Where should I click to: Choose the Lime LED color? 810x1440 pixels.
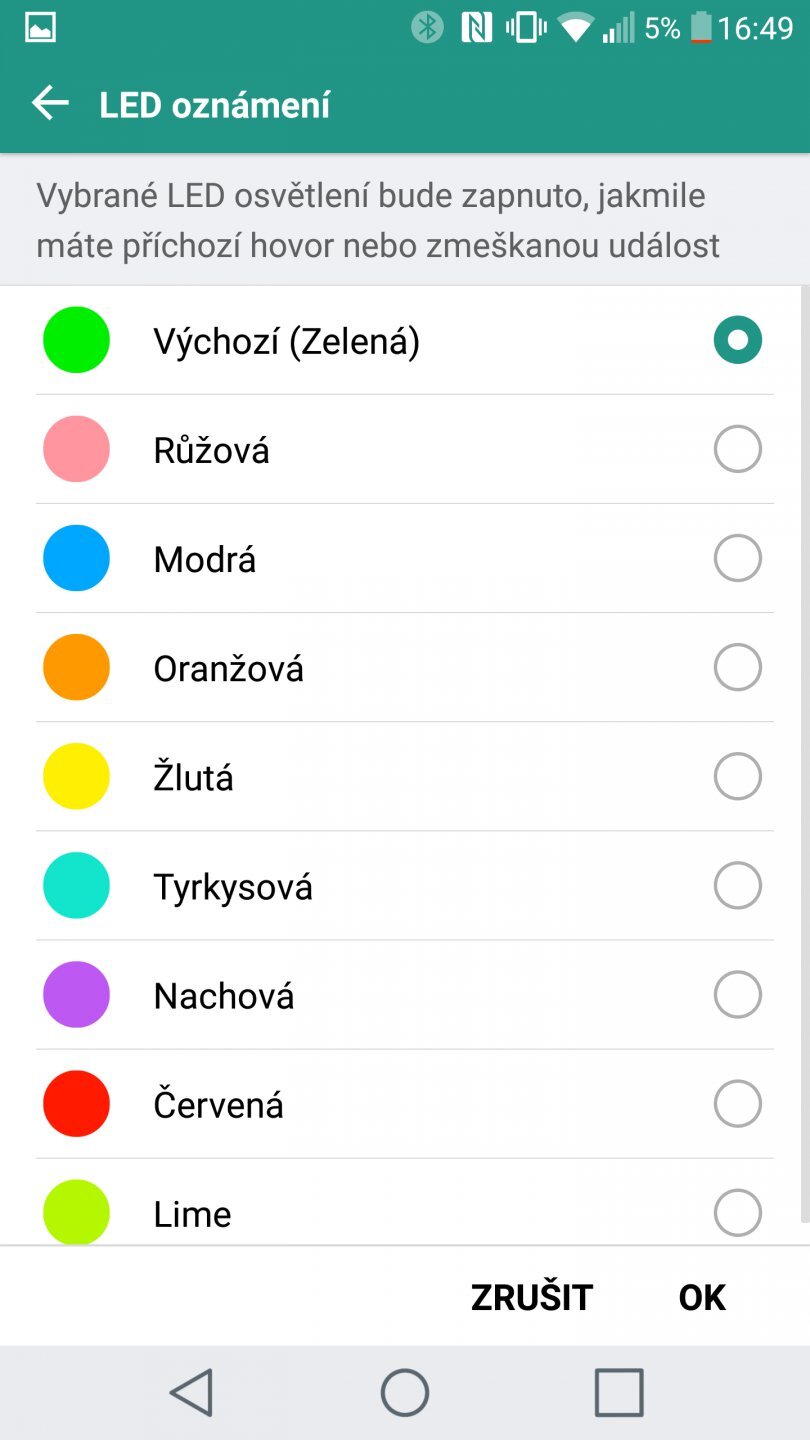tap(737, 1213)
